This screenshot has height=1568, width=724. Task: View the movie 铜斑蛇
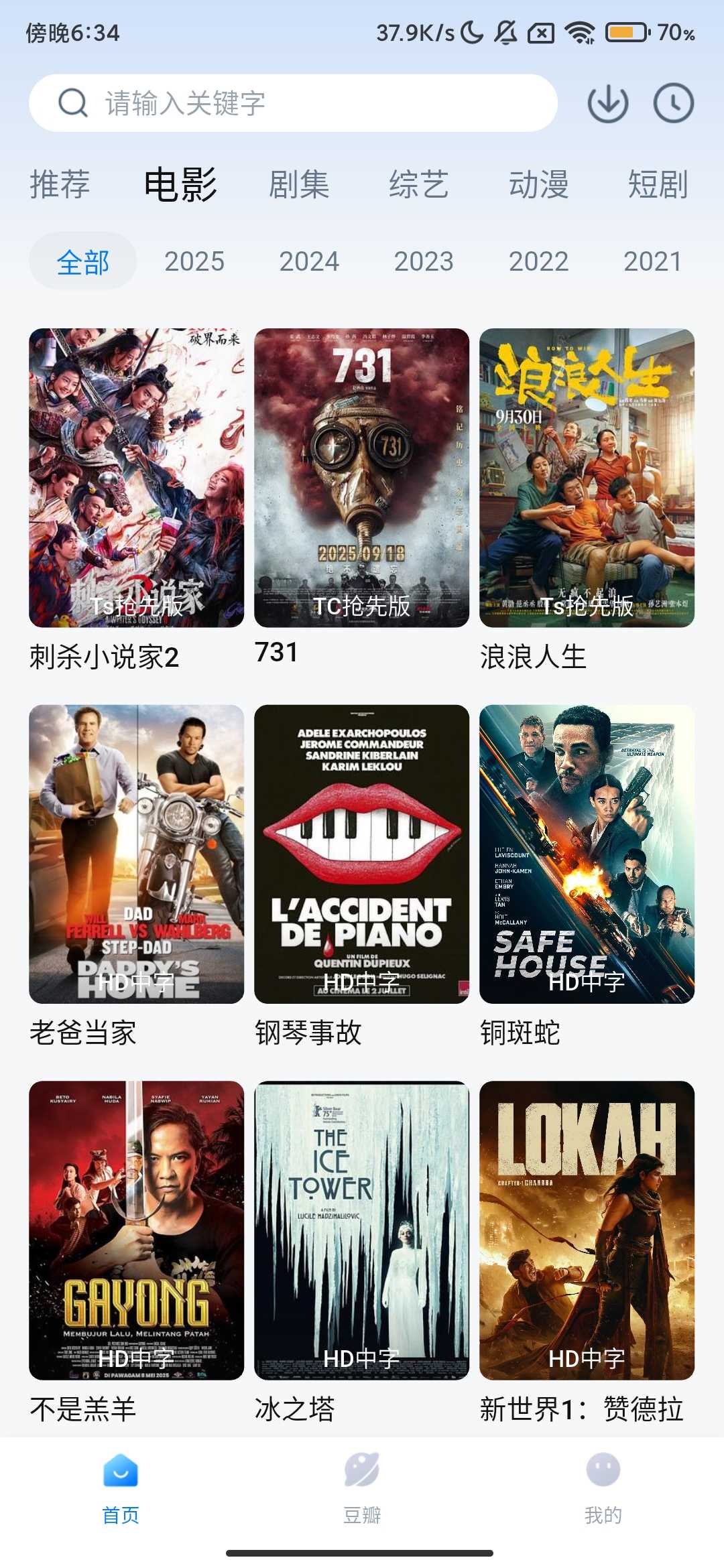point(587,854)
